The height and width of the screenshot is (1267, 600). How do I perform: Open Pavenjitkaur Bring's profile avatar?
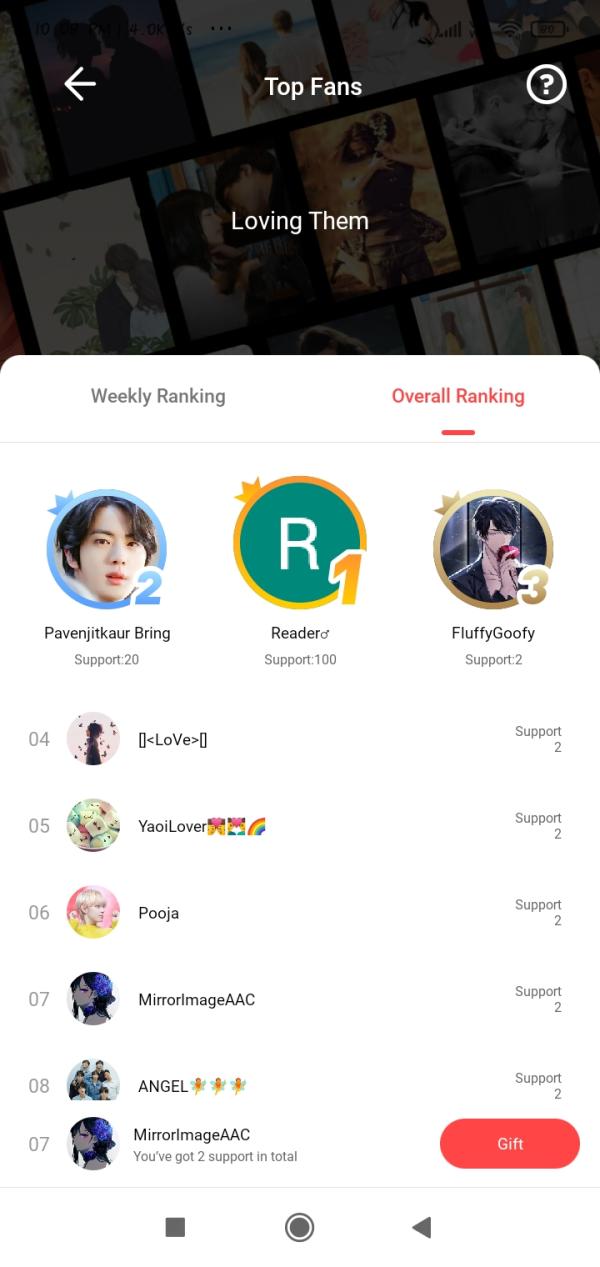tap(106, 550)
